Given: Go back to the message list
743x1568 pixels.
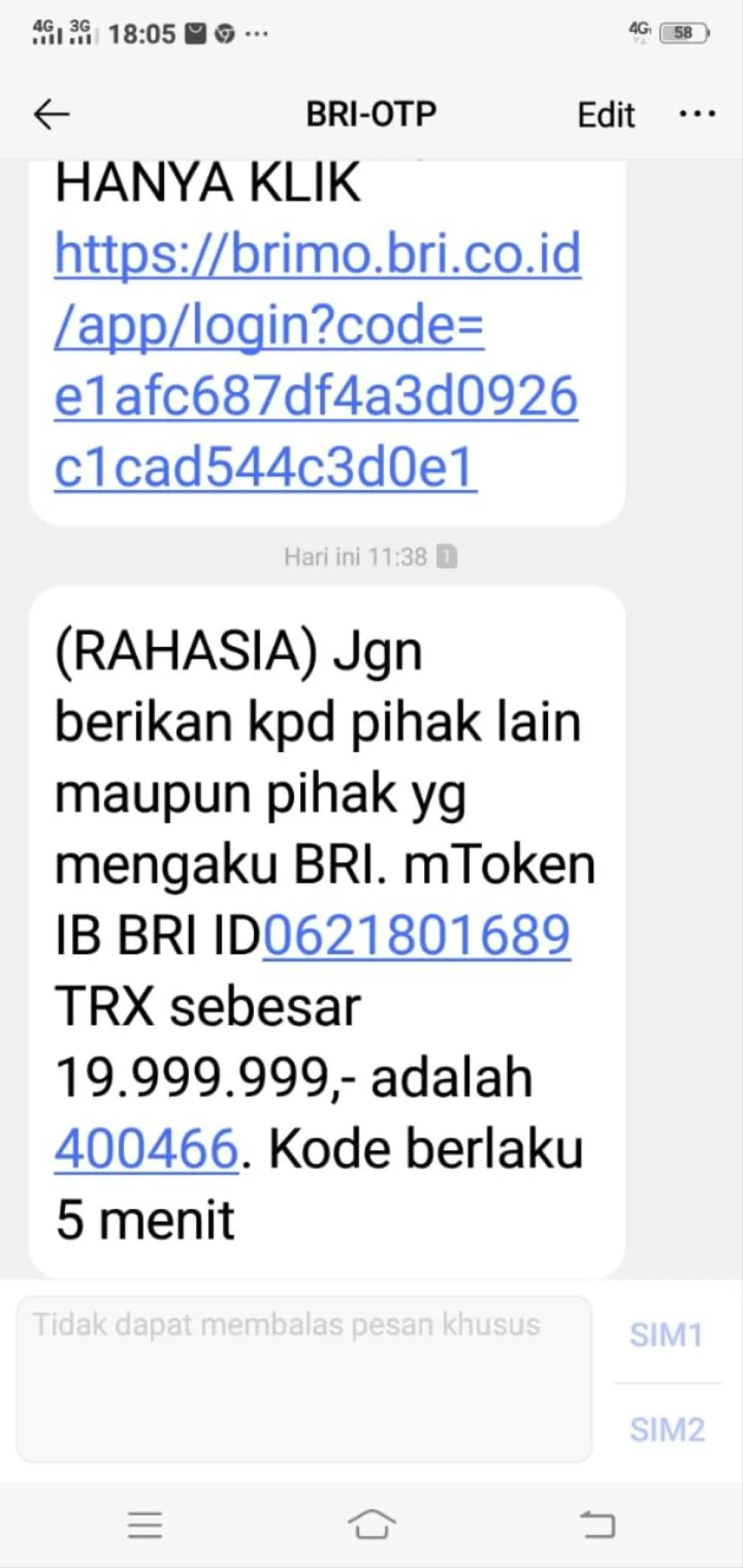Looking at the screenshot, I should pos(51,115).
